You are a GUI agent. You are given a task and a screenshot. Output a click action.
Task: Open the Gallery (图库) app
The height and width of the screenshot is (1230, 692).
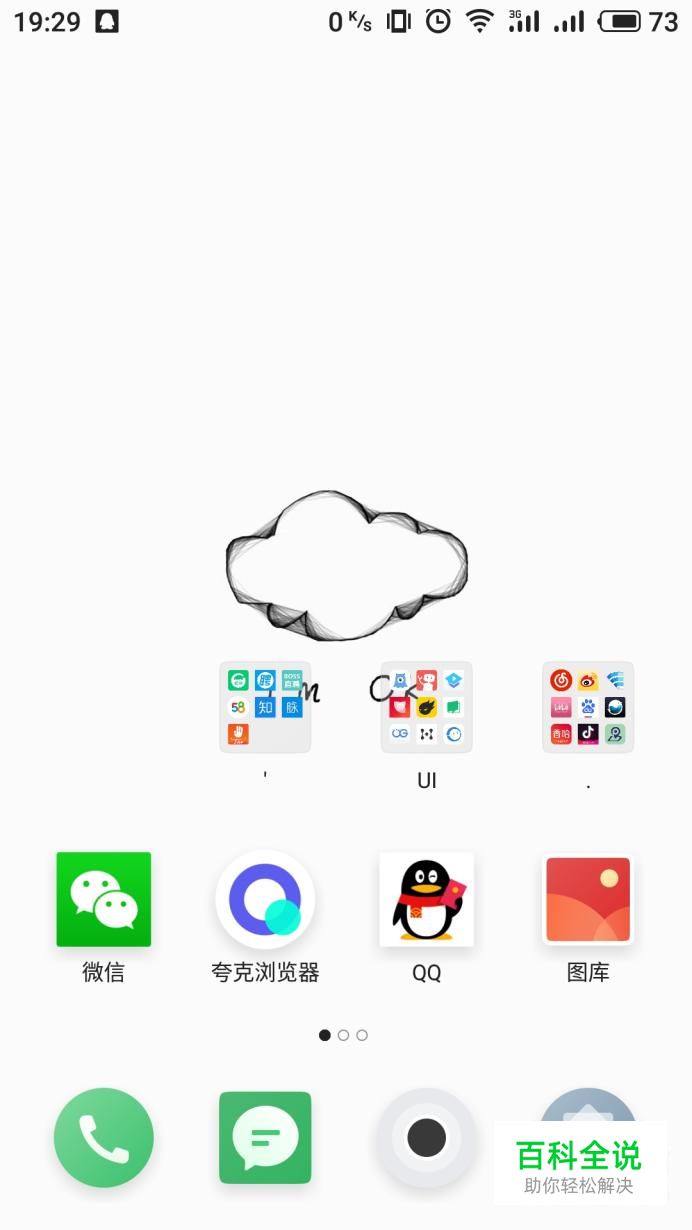tap(588, 899)
